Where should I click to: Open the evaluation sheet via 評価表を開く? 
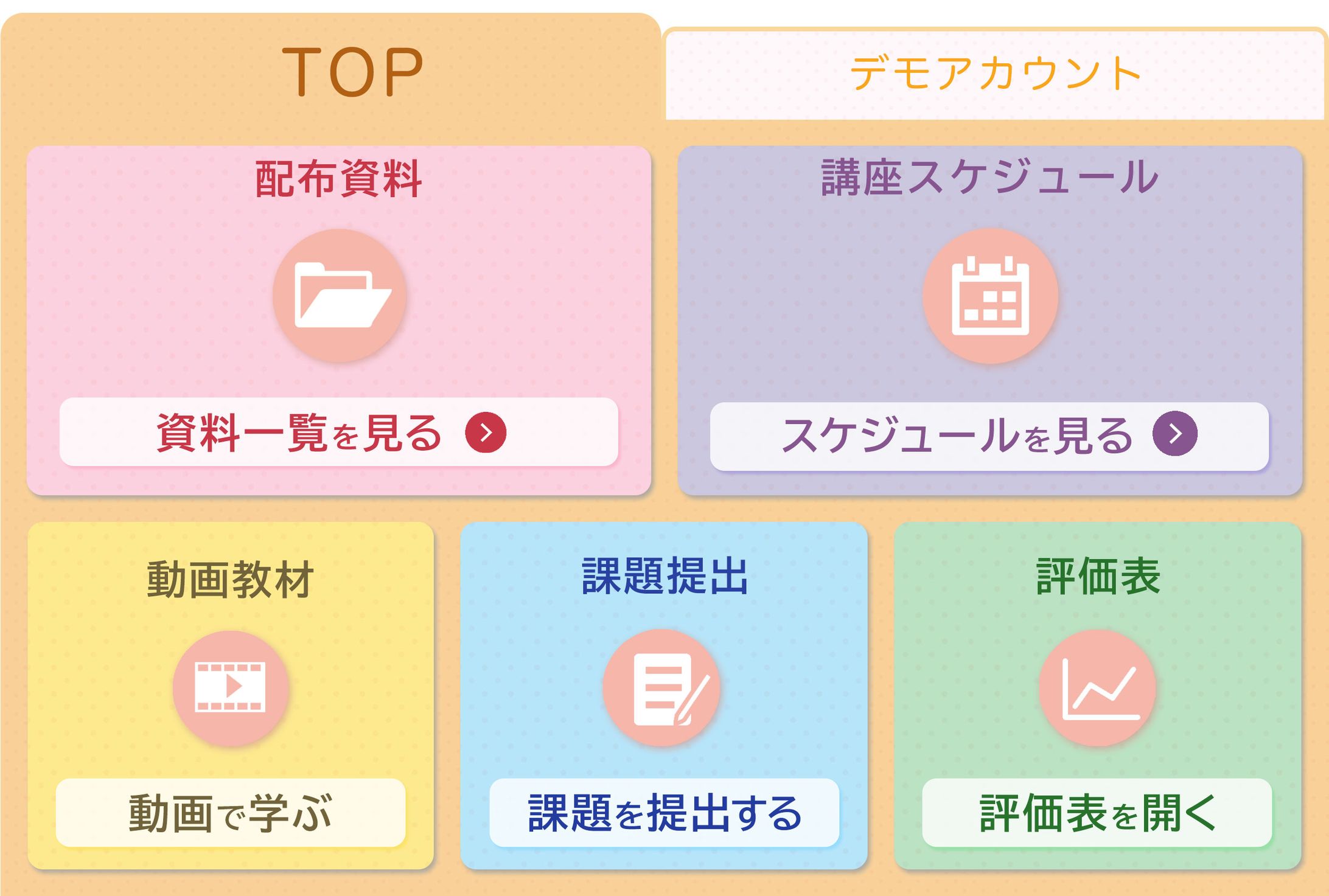pyautogui.click(x=1097, y=813)
